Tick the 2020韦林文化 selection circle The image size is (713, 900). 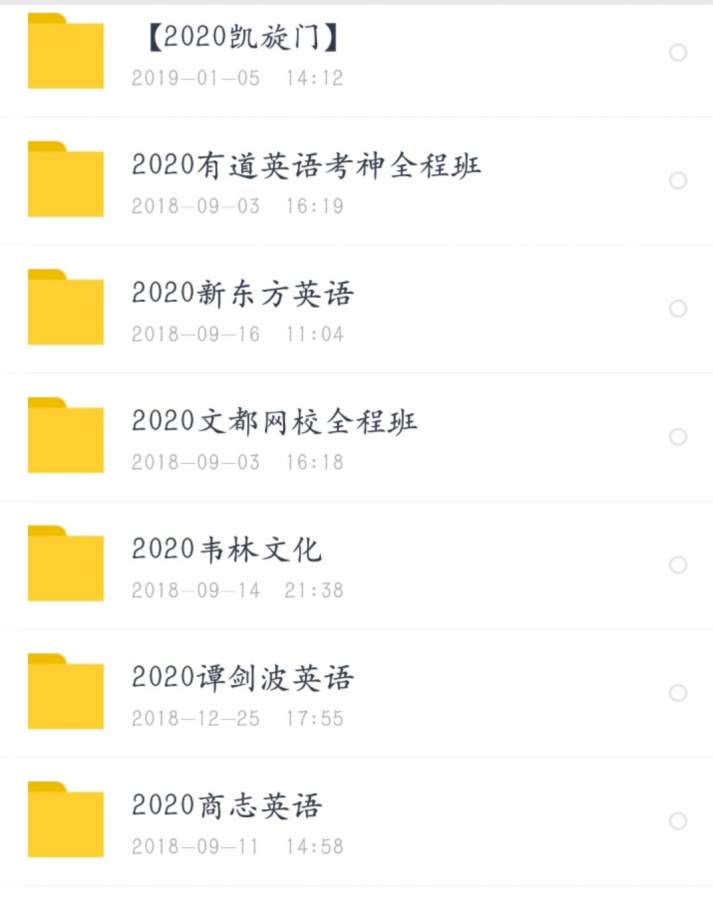678,565
